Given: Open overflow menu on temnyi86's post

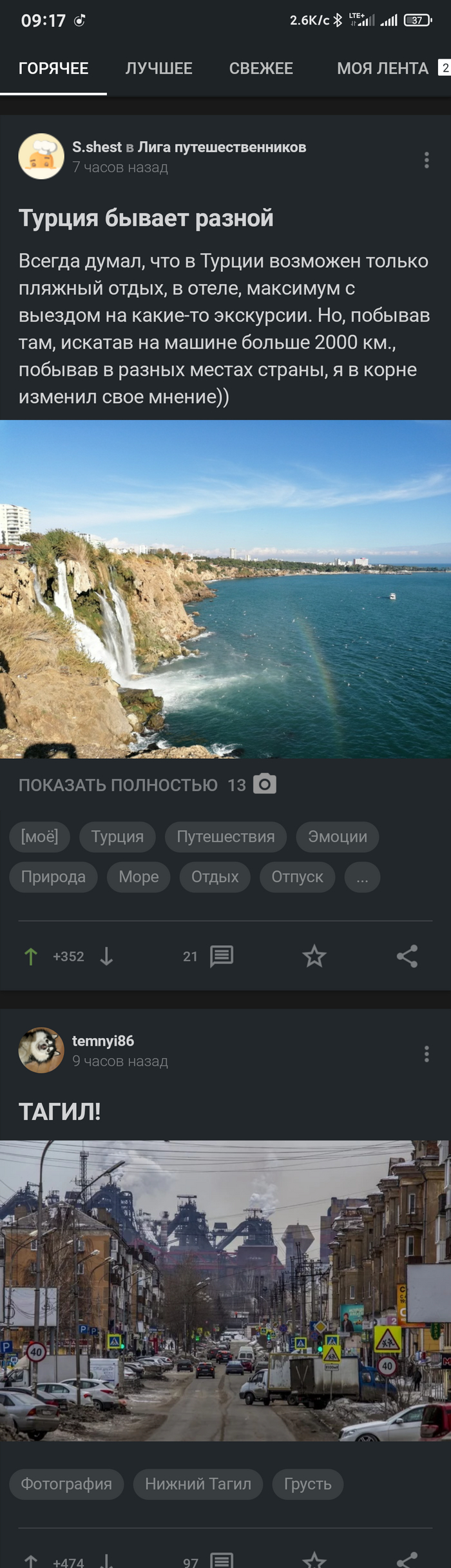Looking at the screenshot, I should pos(427,1054).
